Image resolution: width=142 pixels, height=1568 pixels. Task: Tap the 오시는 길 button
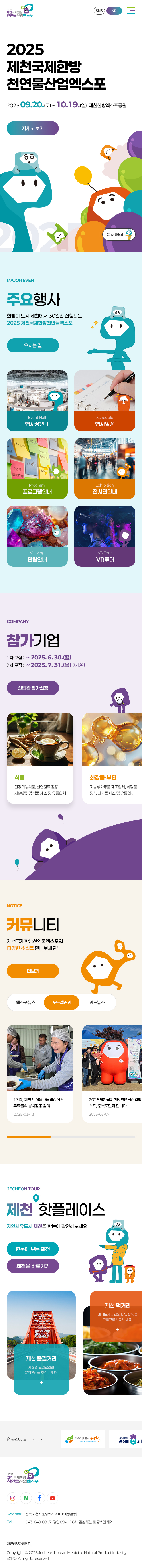pyautogui.click(x=33, y=345)
